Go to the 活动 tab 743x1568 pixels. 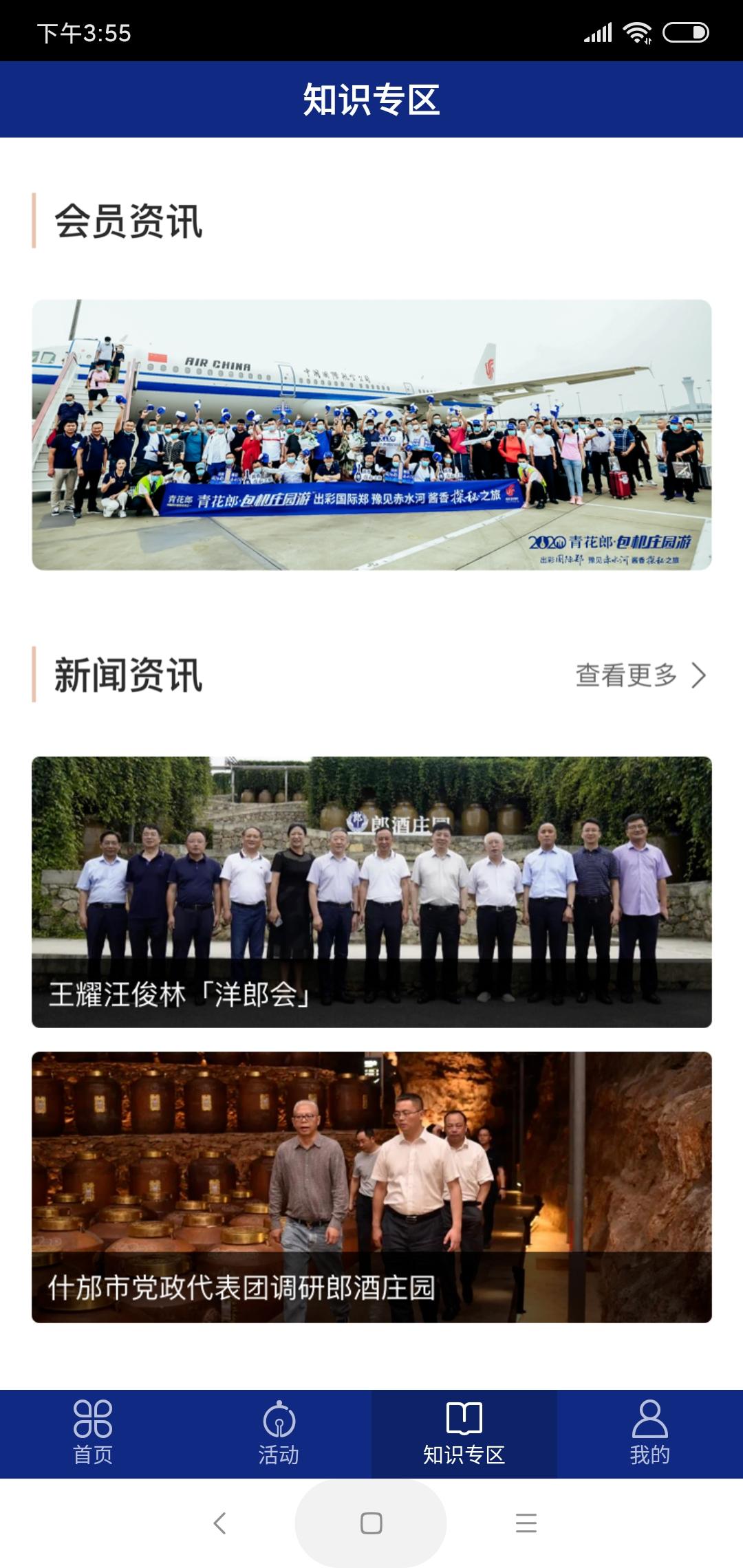[x=279, y=1433]
